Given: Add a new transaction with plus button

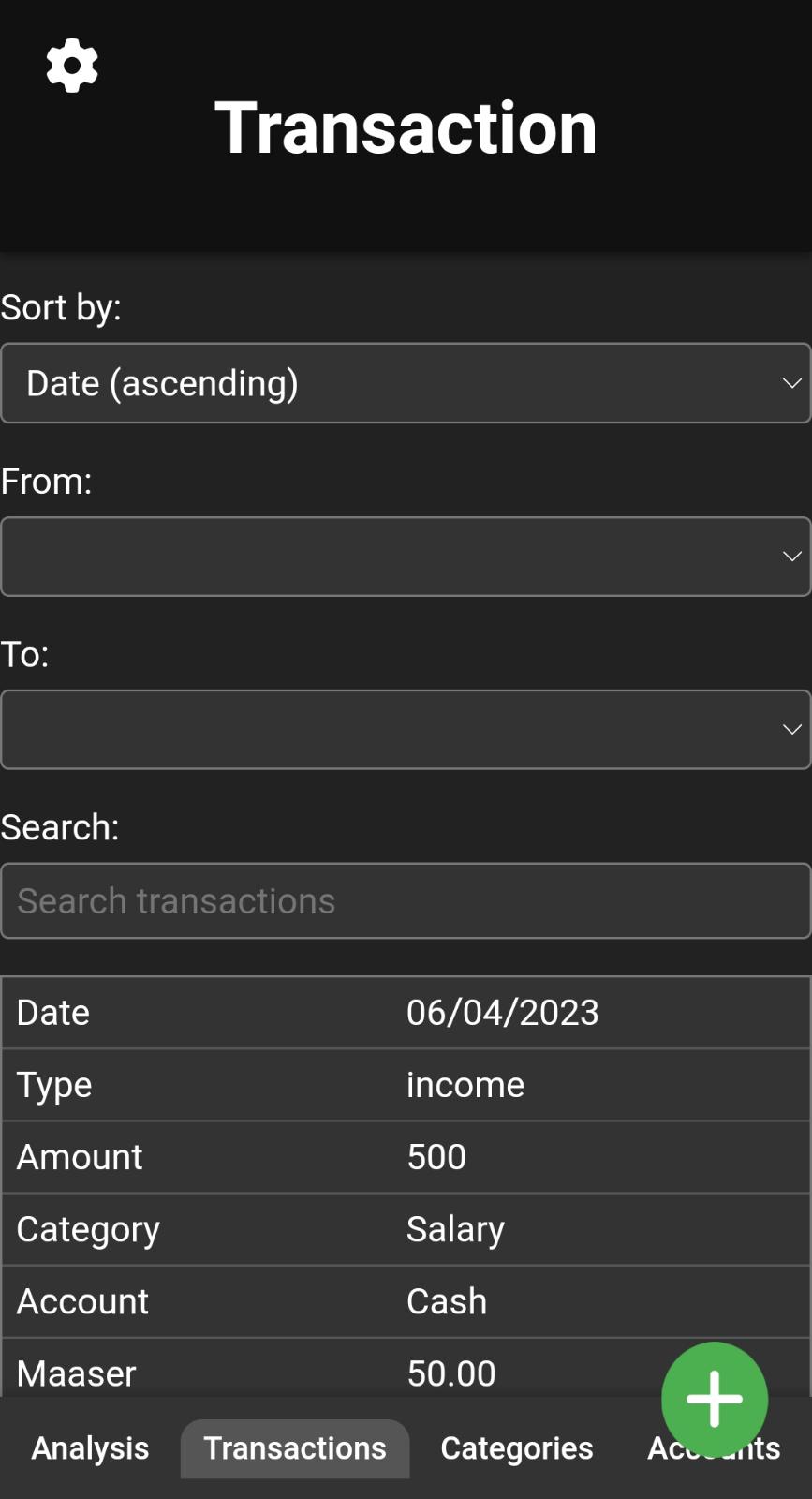Looking at the screenshot, I should coord(714,1399).
